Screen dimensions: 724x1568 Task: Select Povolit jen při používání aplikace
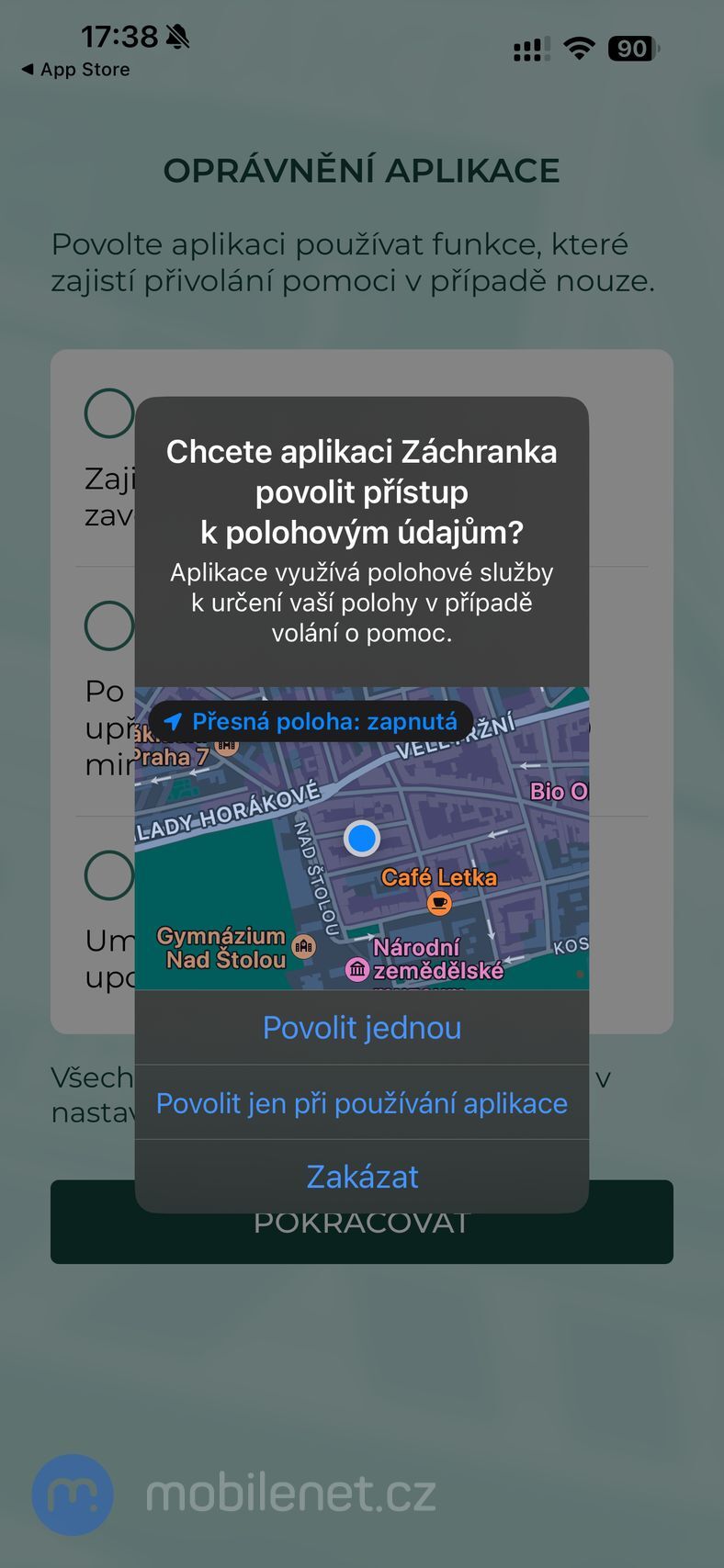(362, 1102)
